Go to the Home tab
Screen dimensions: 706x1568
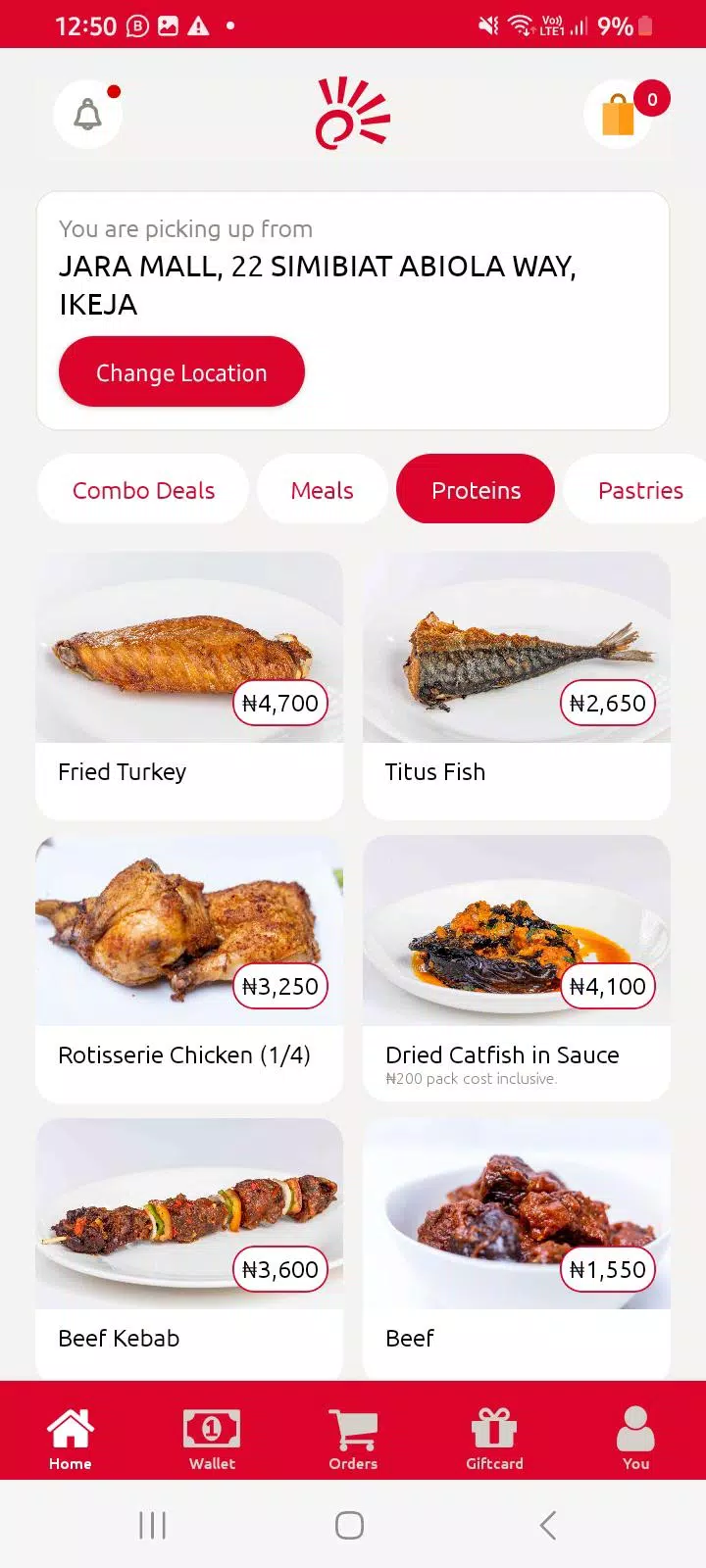tap(71, 1438)
